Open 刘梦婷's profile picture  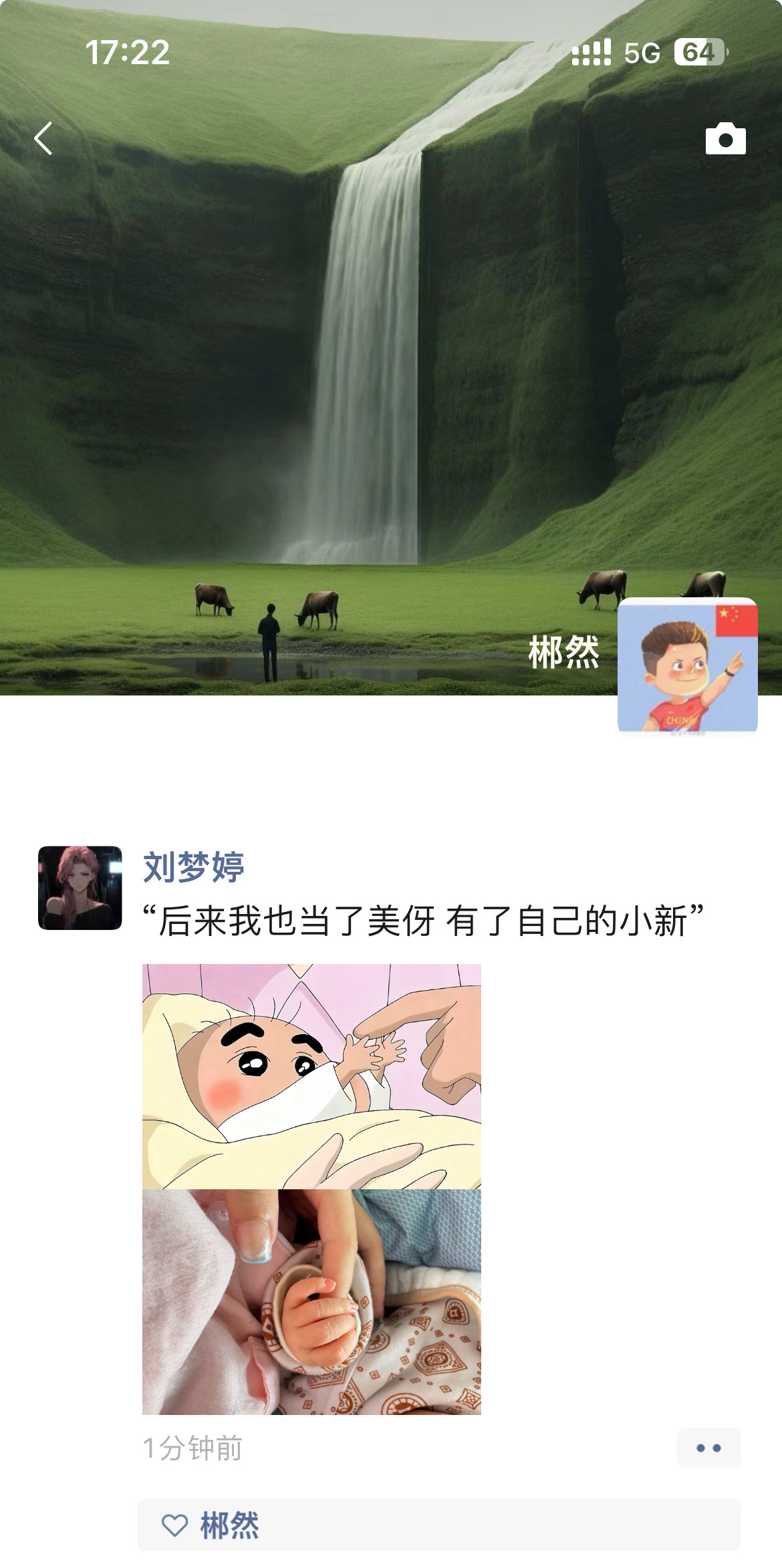[80, 888]
